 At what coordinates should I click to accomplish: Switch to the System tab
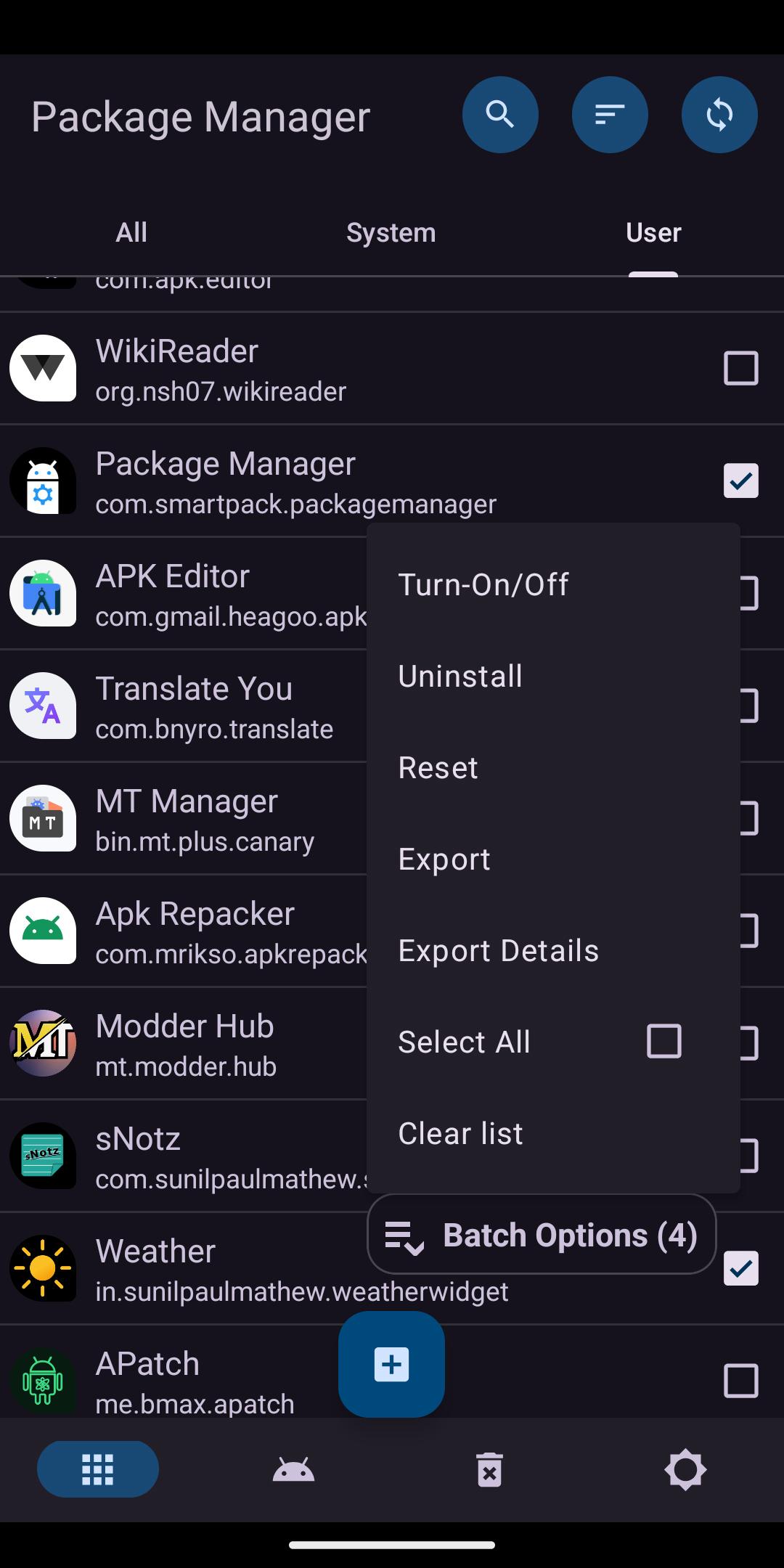(x=391, y=232)
